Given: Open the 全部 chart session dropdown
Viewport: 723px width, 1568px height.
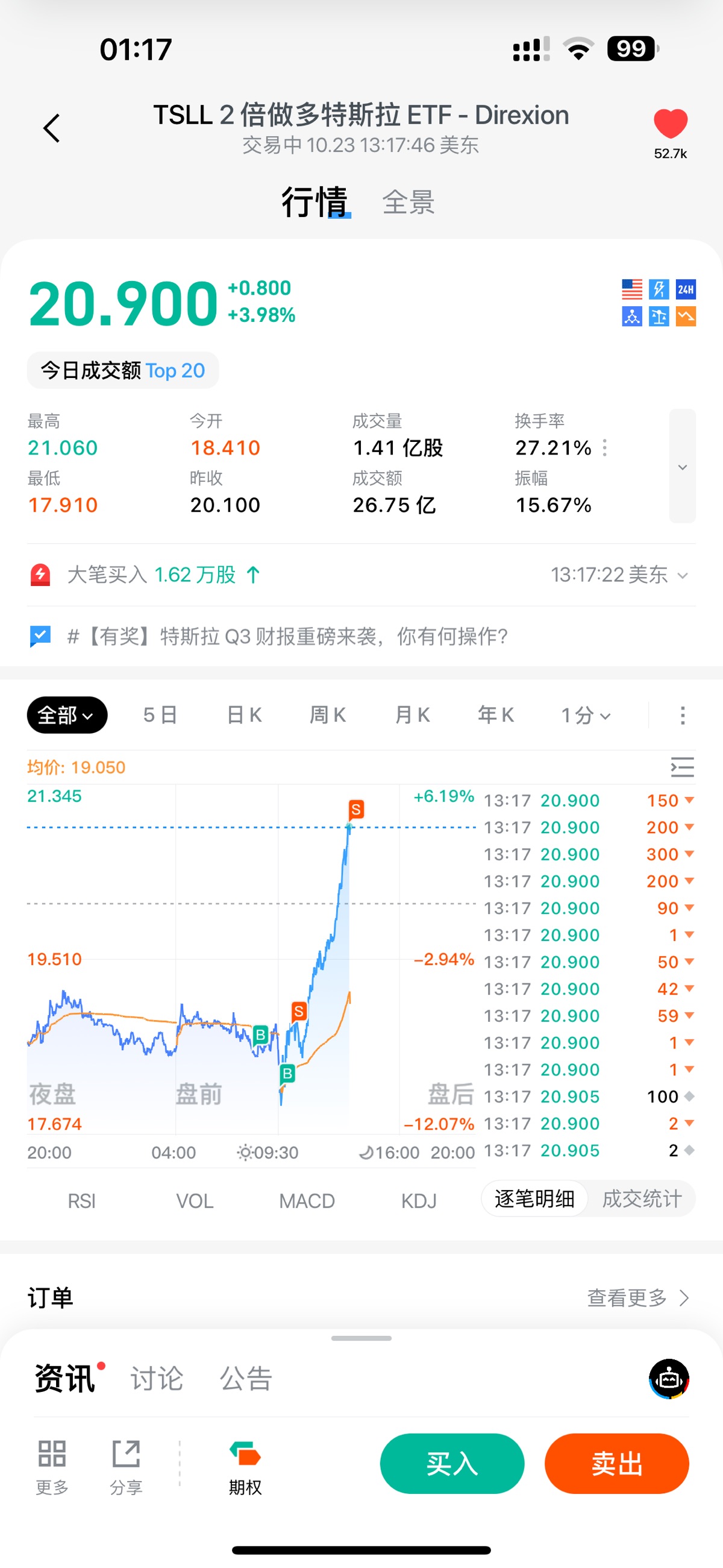Looking at the screenshot, I should click(66, 715).
